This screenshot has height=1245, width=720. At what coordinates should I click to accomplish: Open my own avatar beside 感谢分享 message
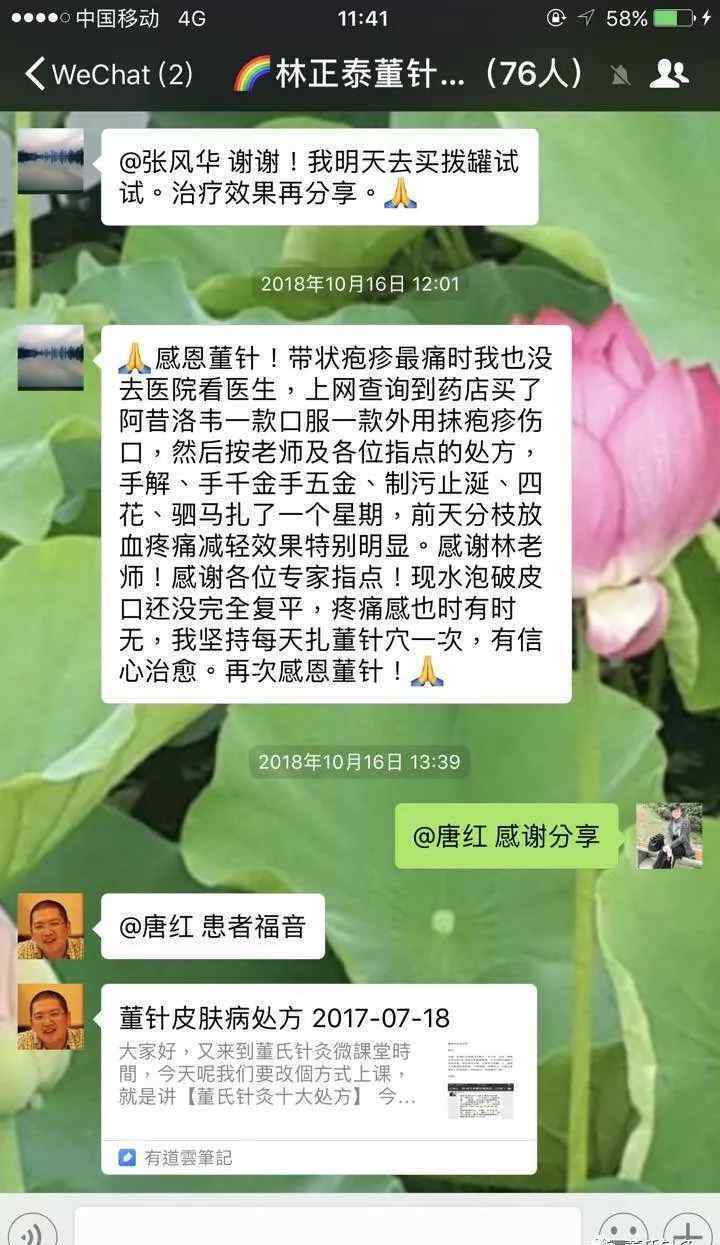pyautogui.click(x=669, y=835)
